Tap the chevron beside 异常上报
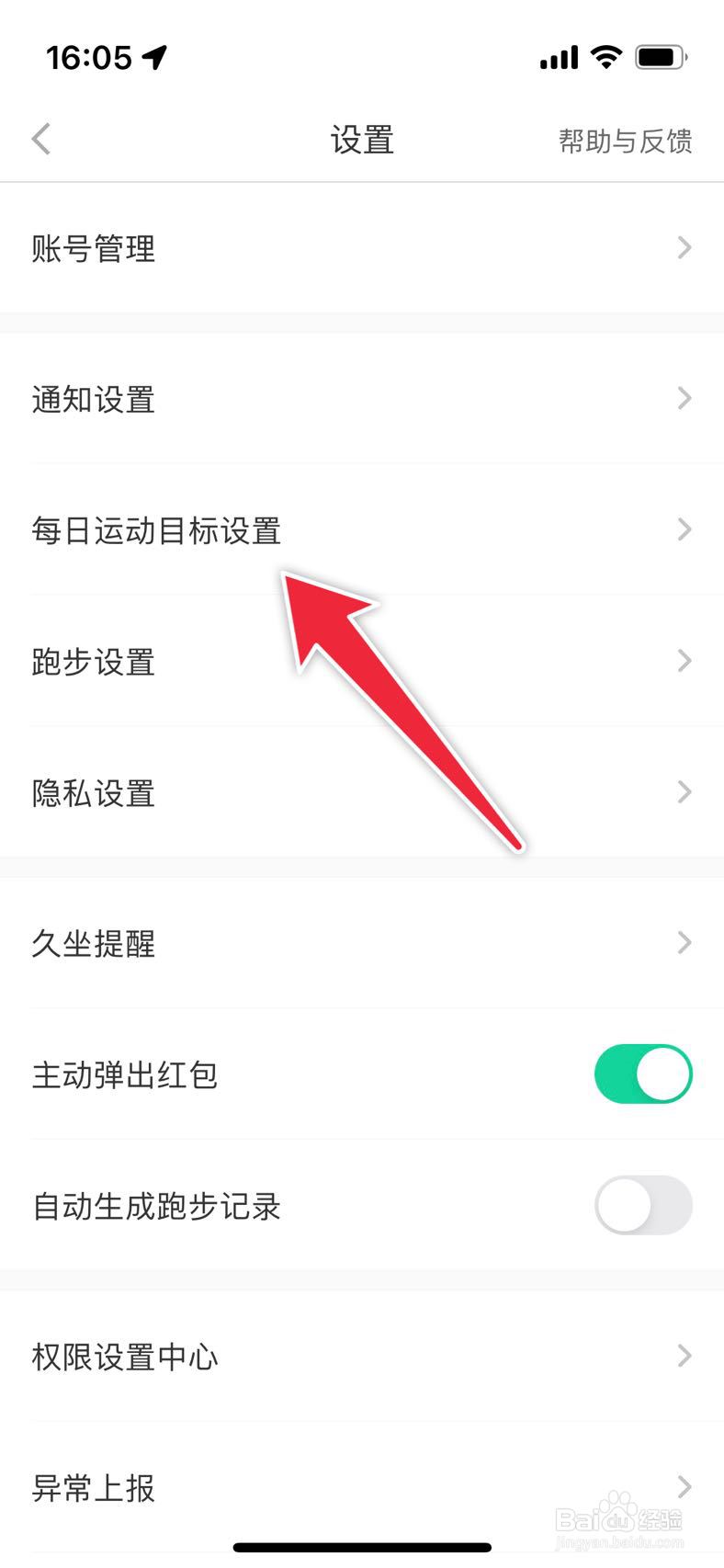 (x=684, y=1486)
